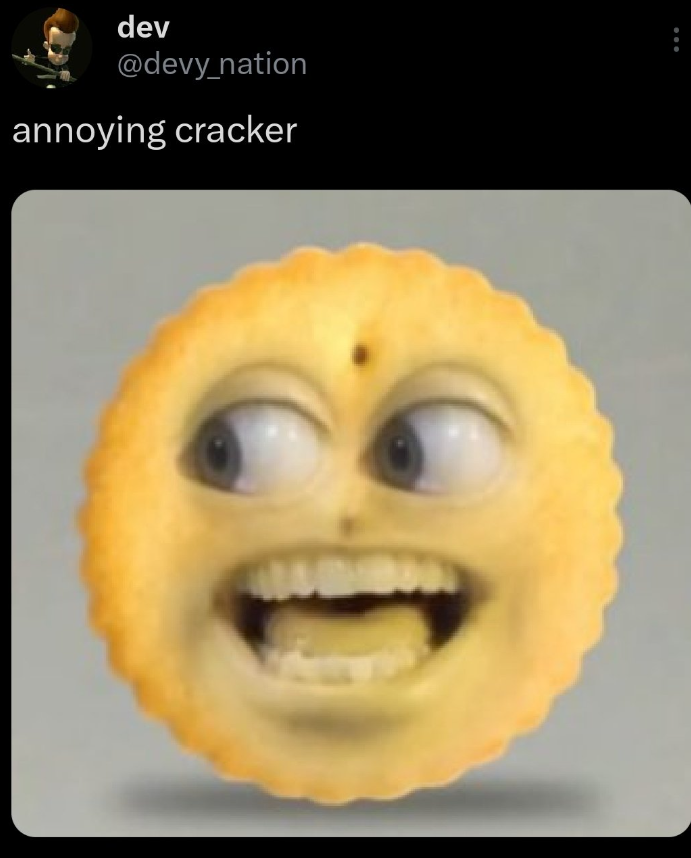Open the @devy_nation profile handle
Image resolution: width=691 pixels, height=858 pixels.
[212, 65]
